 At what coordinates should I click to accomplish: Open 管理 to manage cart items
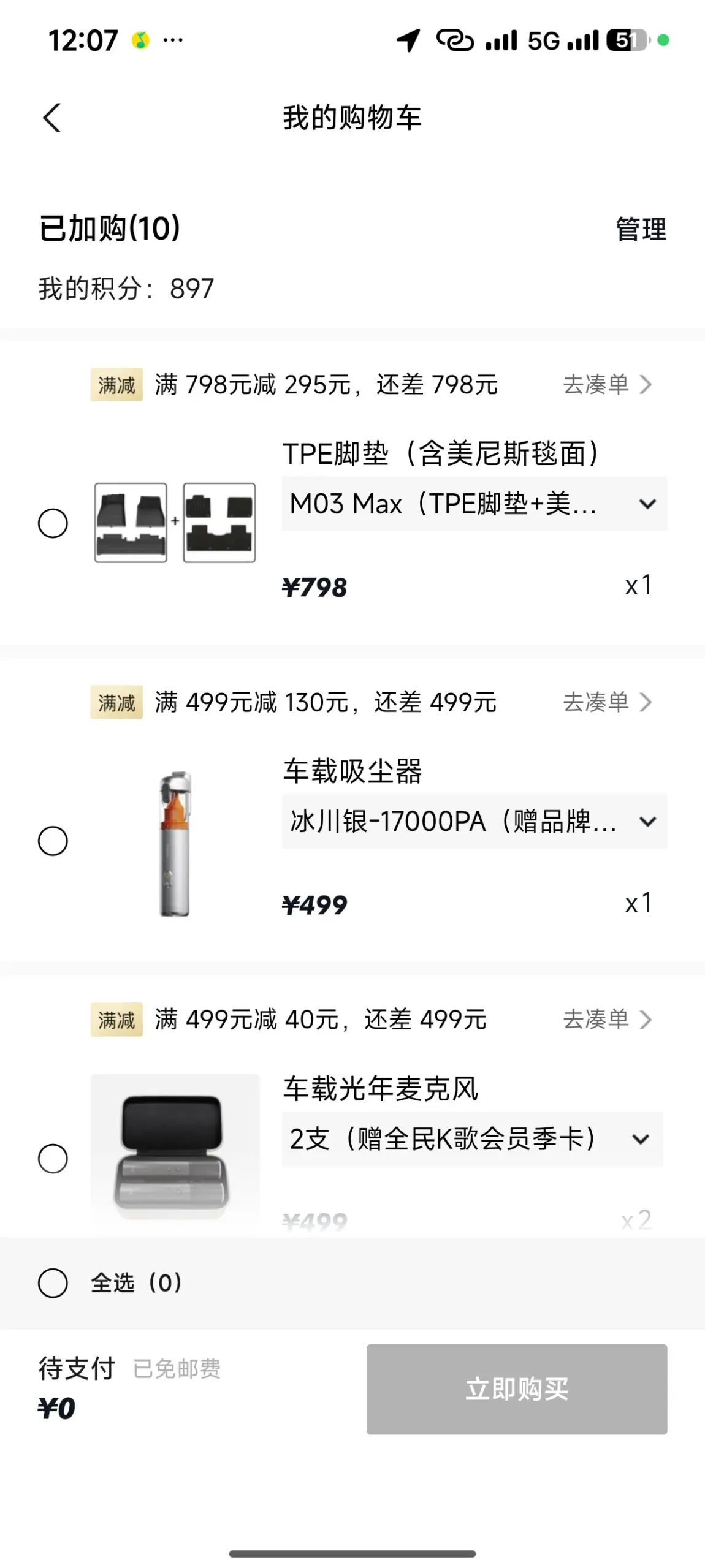(x=641, y=229)
